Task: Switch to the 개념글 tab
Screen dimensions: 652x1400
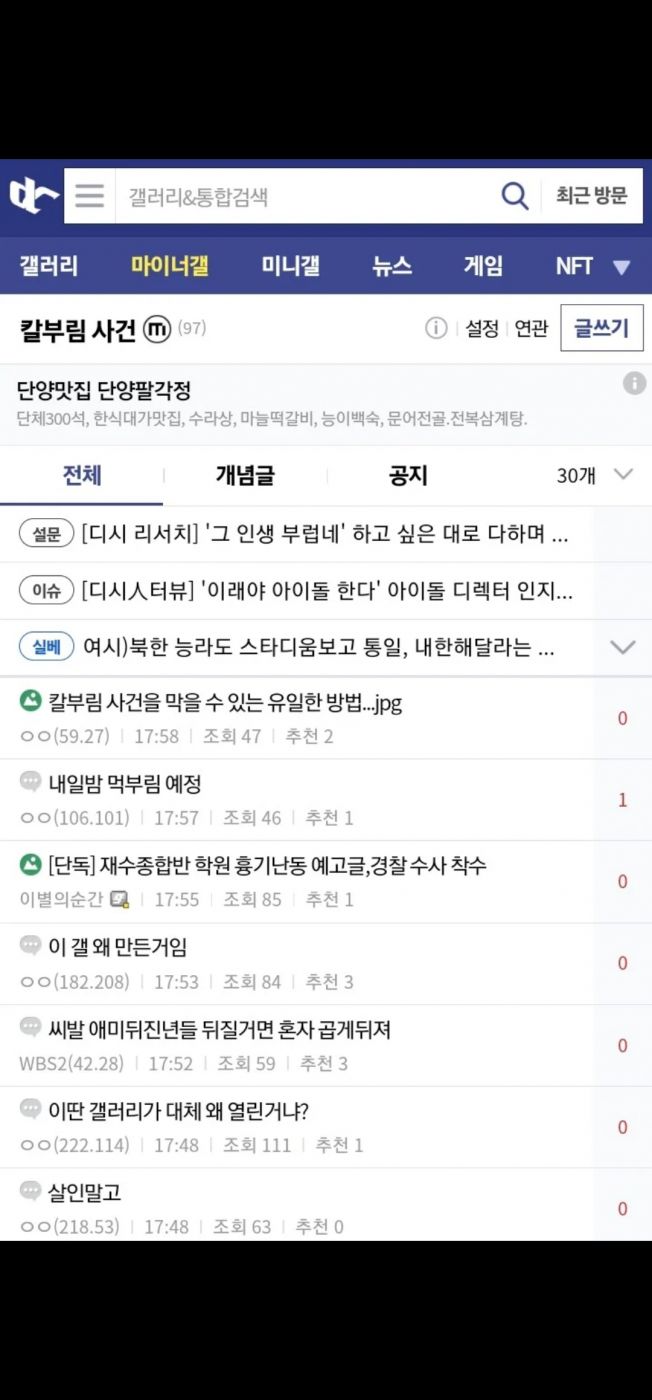Action: 245,475
